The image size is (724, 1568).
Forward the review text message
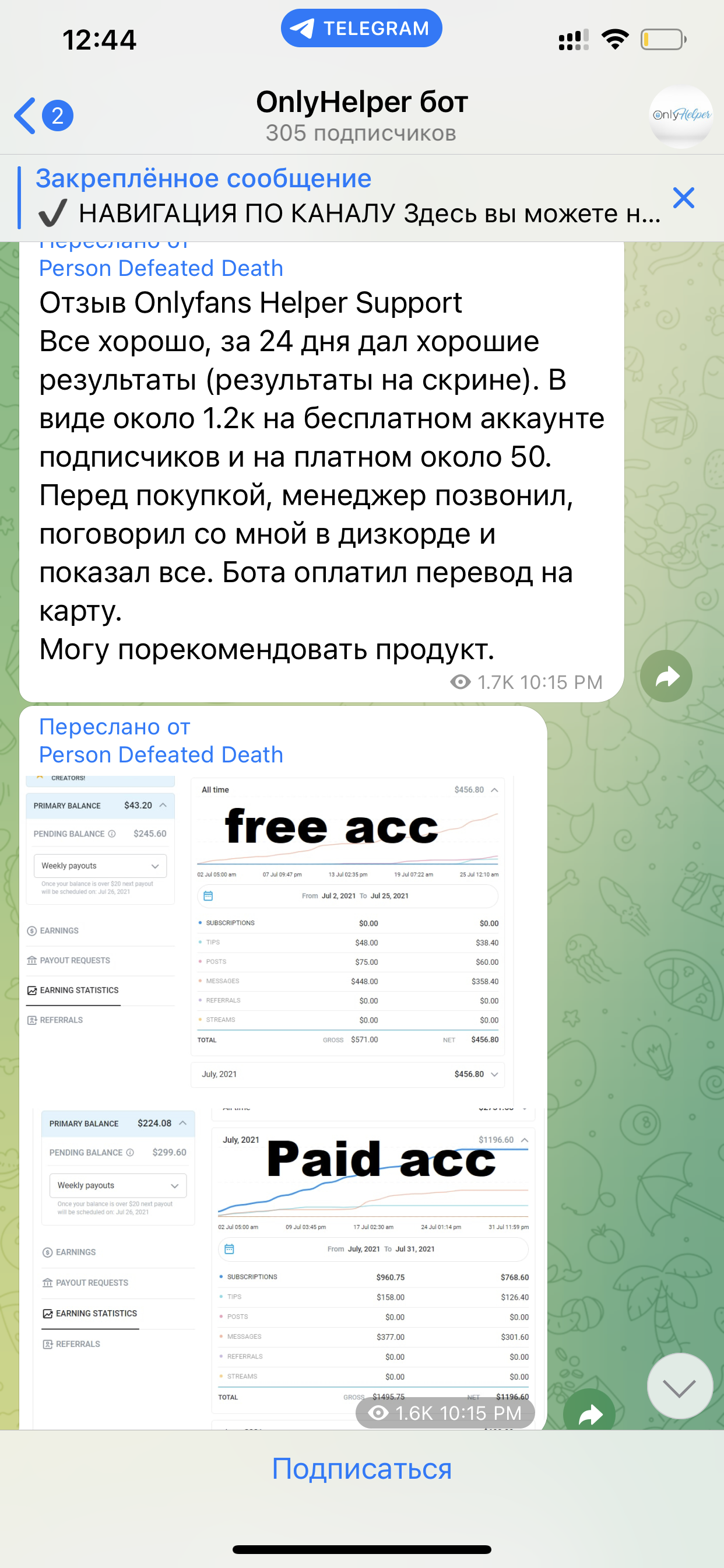tap(666, 676)
